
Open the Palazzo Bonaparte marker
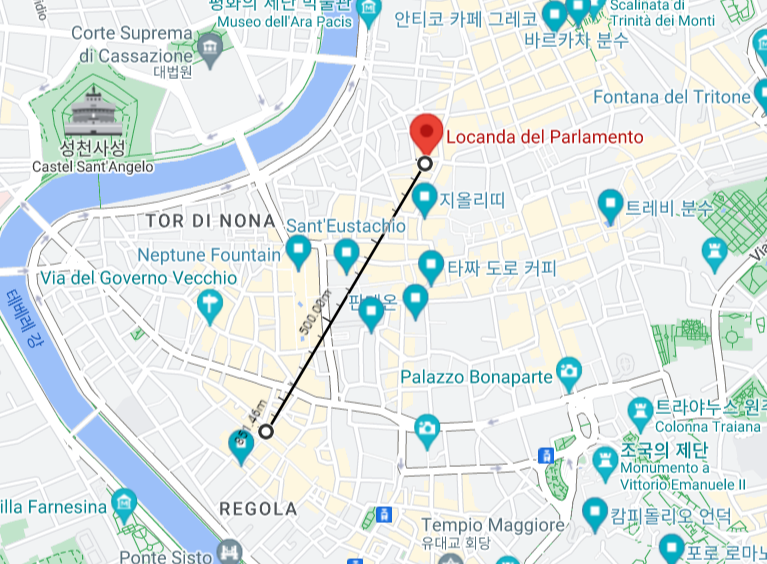(569, 373)
